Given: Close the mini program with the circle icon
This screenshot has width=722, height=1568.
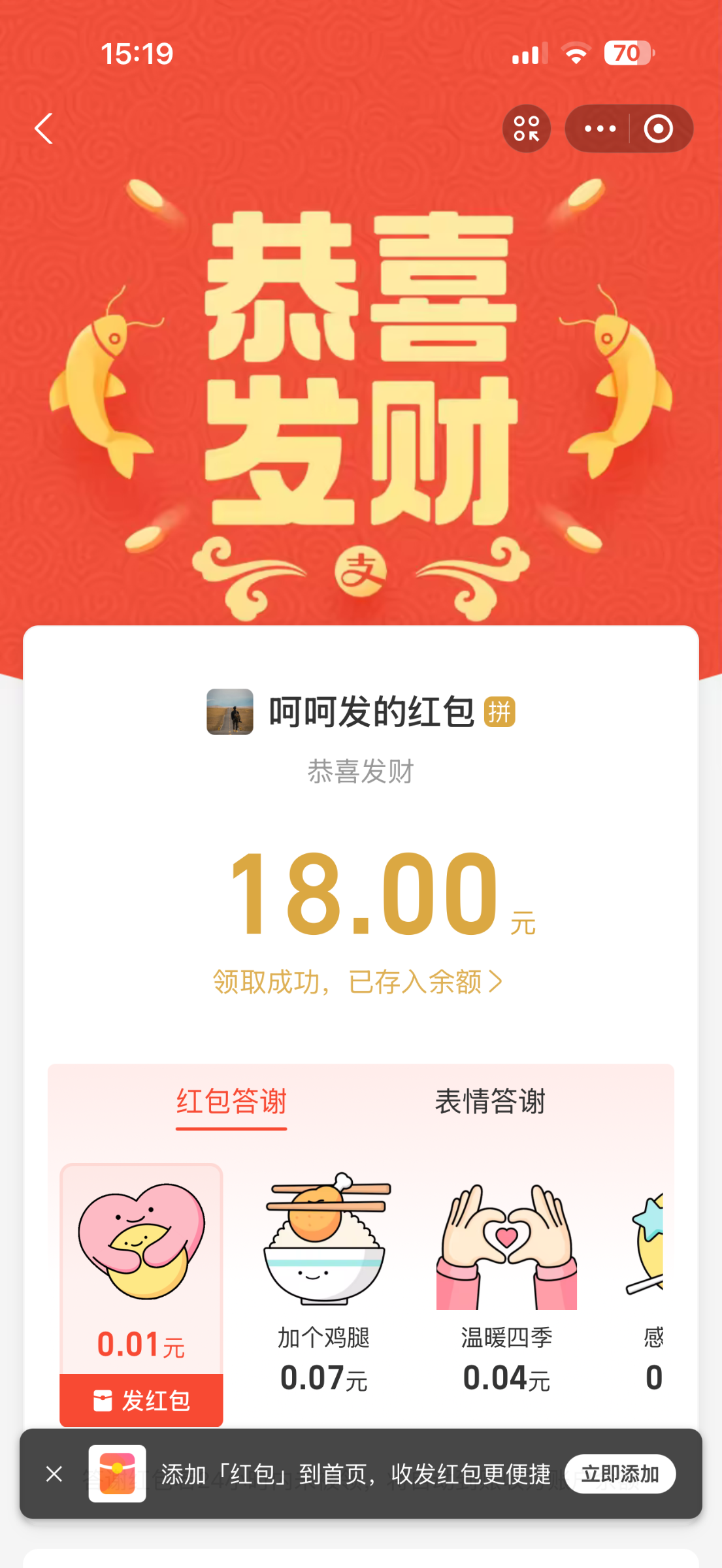Looking at the screenshot, I should click(x=658, y=129).
